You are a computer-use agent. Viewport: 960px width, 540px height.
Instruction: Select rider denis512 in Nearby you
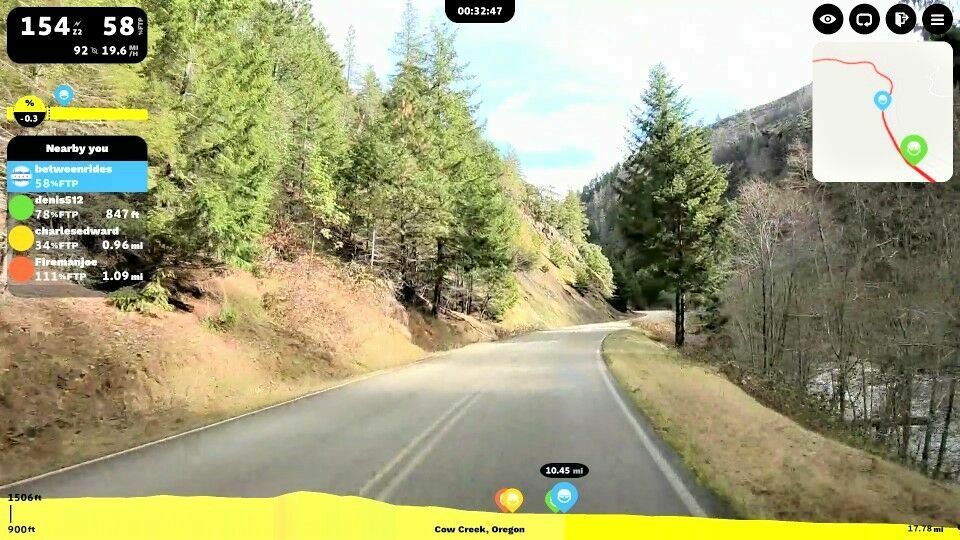click(x=77, y=207)
